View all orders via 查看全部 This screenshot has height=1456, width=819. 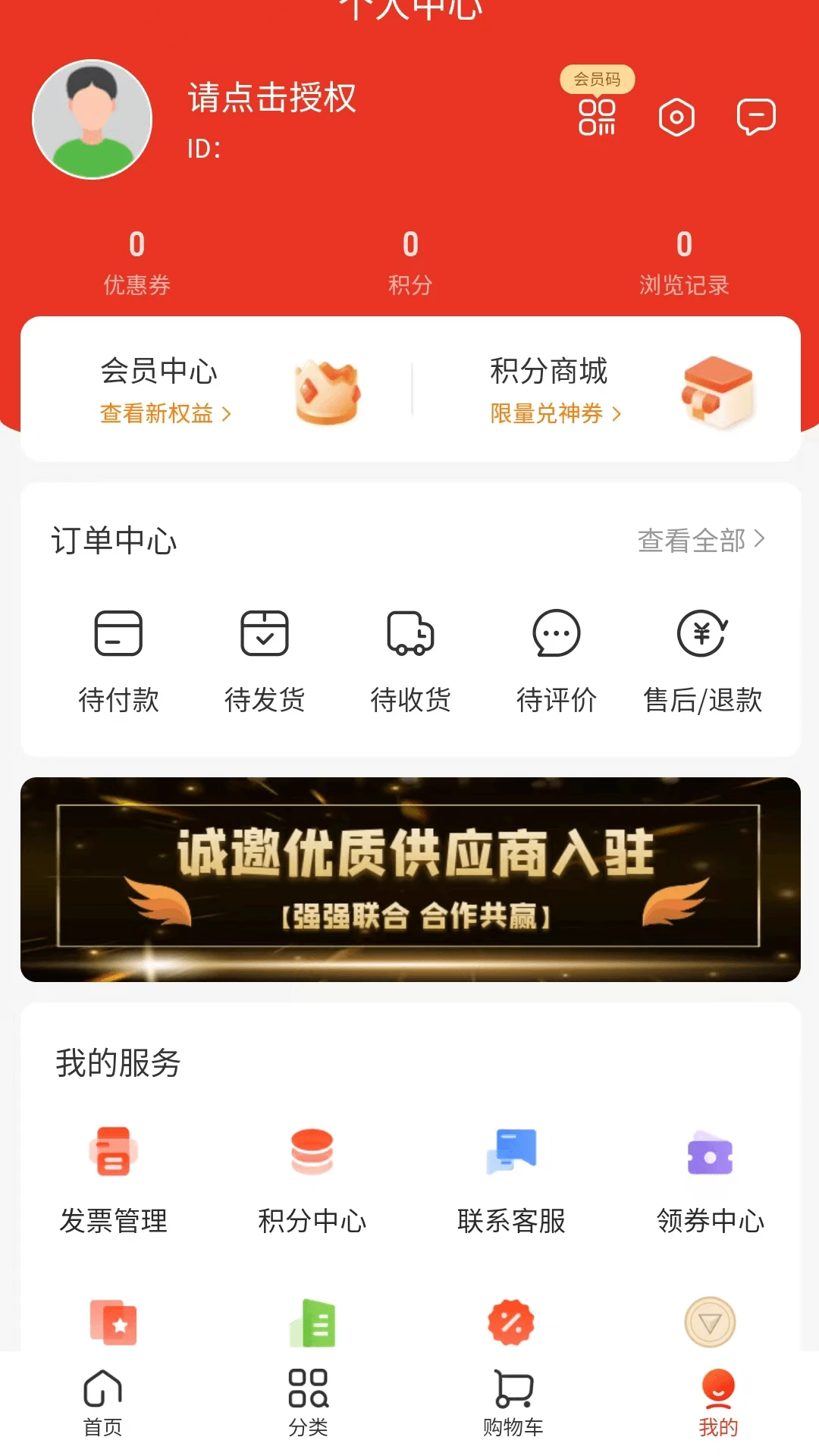coord(701,540)
